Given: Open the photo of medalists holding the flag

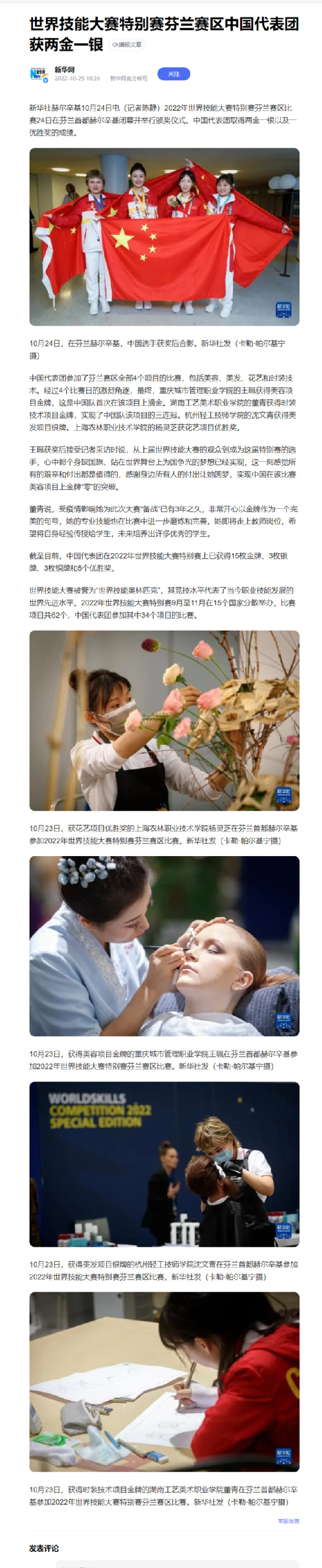Looking at the screenshot, I should 164,236.
